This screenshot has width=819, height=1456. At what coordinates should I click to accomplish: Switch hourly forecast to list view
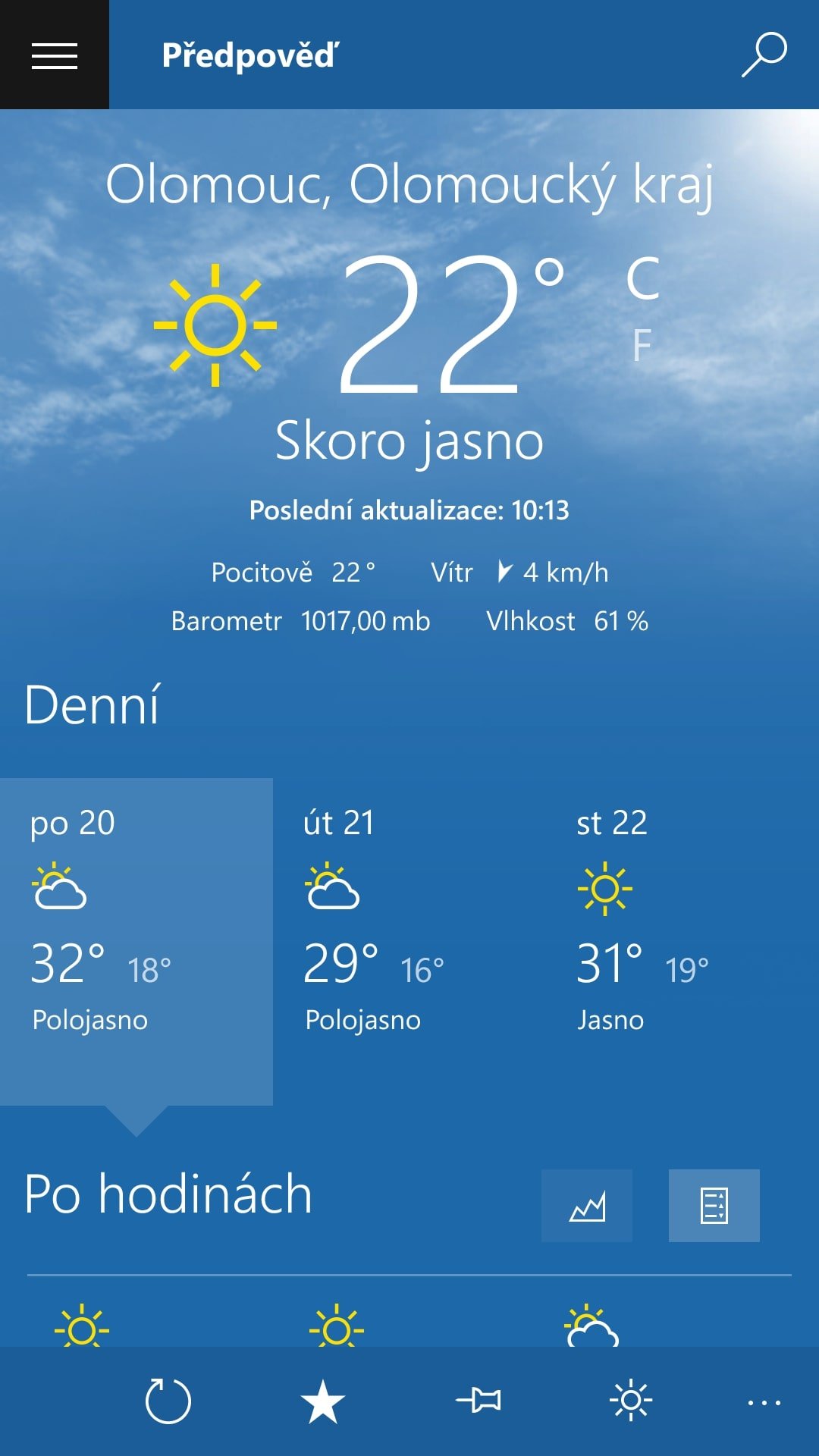[714, 1205]
